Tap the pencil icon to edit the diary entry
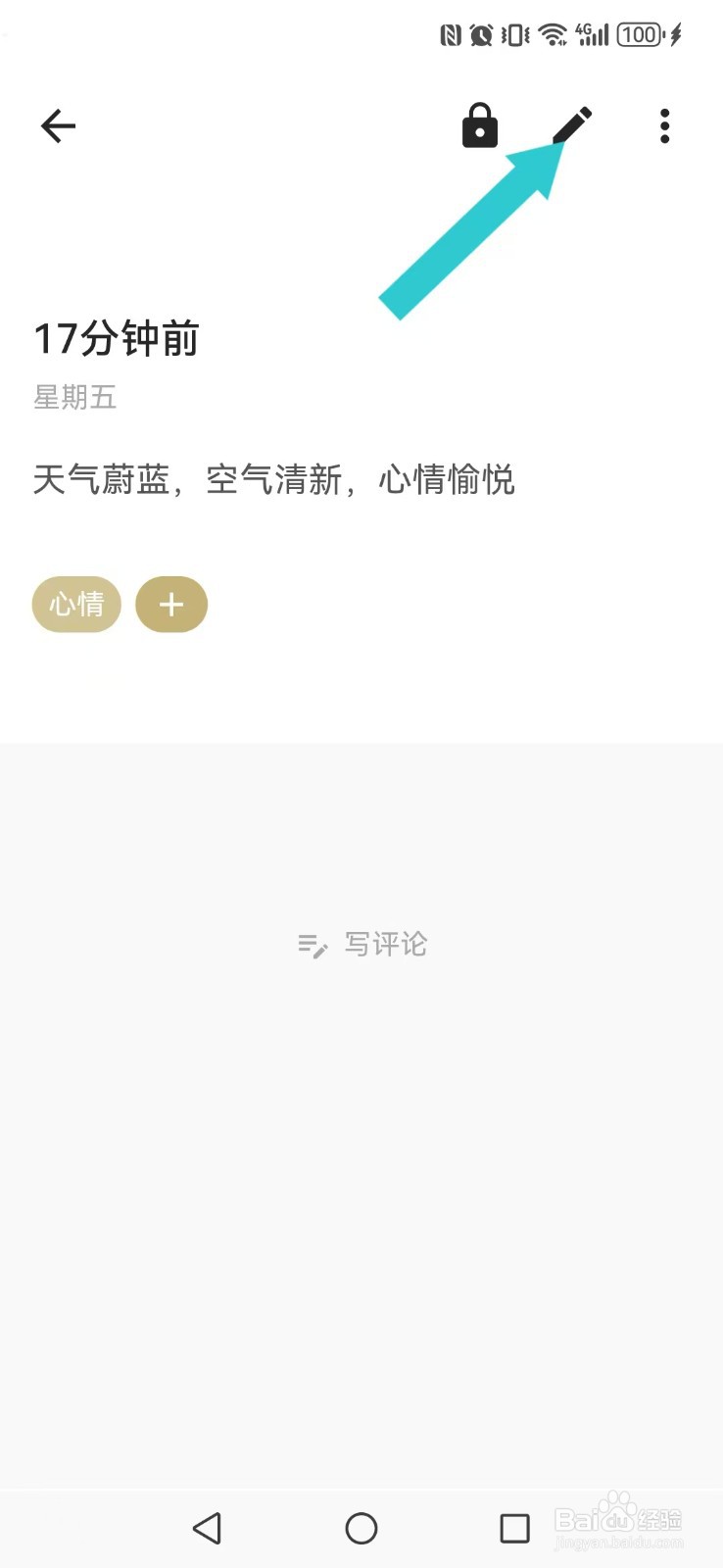Image resolution: width=723 pixels, height=1568 pixels. point(573,124)
